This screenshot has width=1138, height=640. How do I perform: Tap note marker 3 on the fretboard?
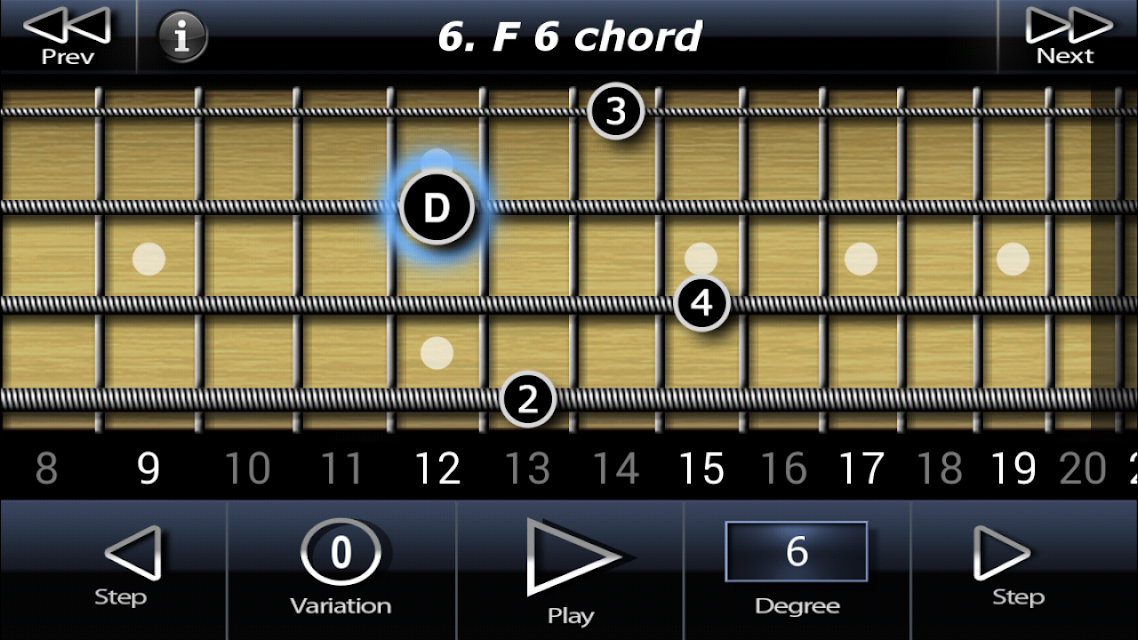[616, 111]
